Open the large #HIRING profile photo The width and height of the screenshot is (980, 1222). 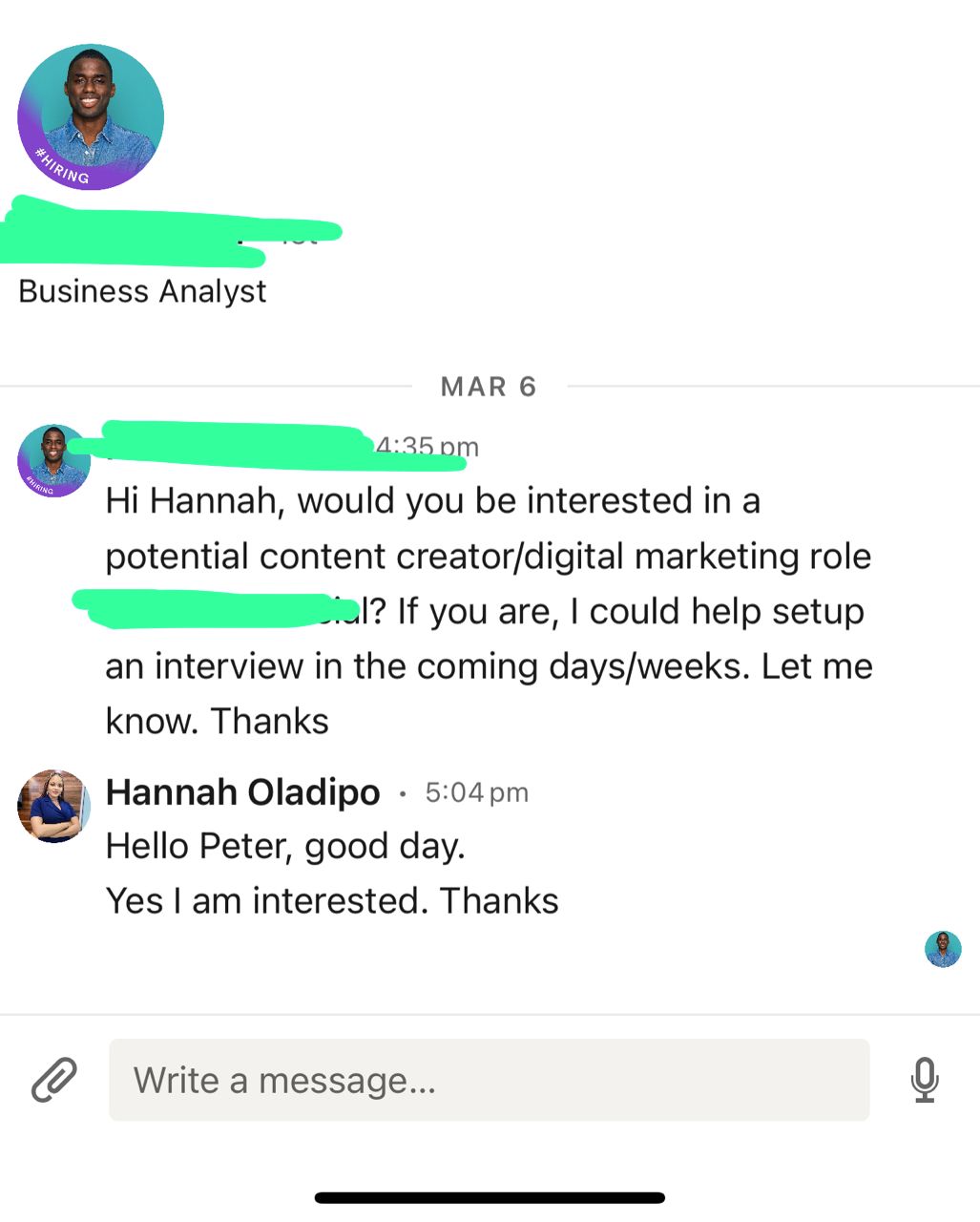(91, 116)
